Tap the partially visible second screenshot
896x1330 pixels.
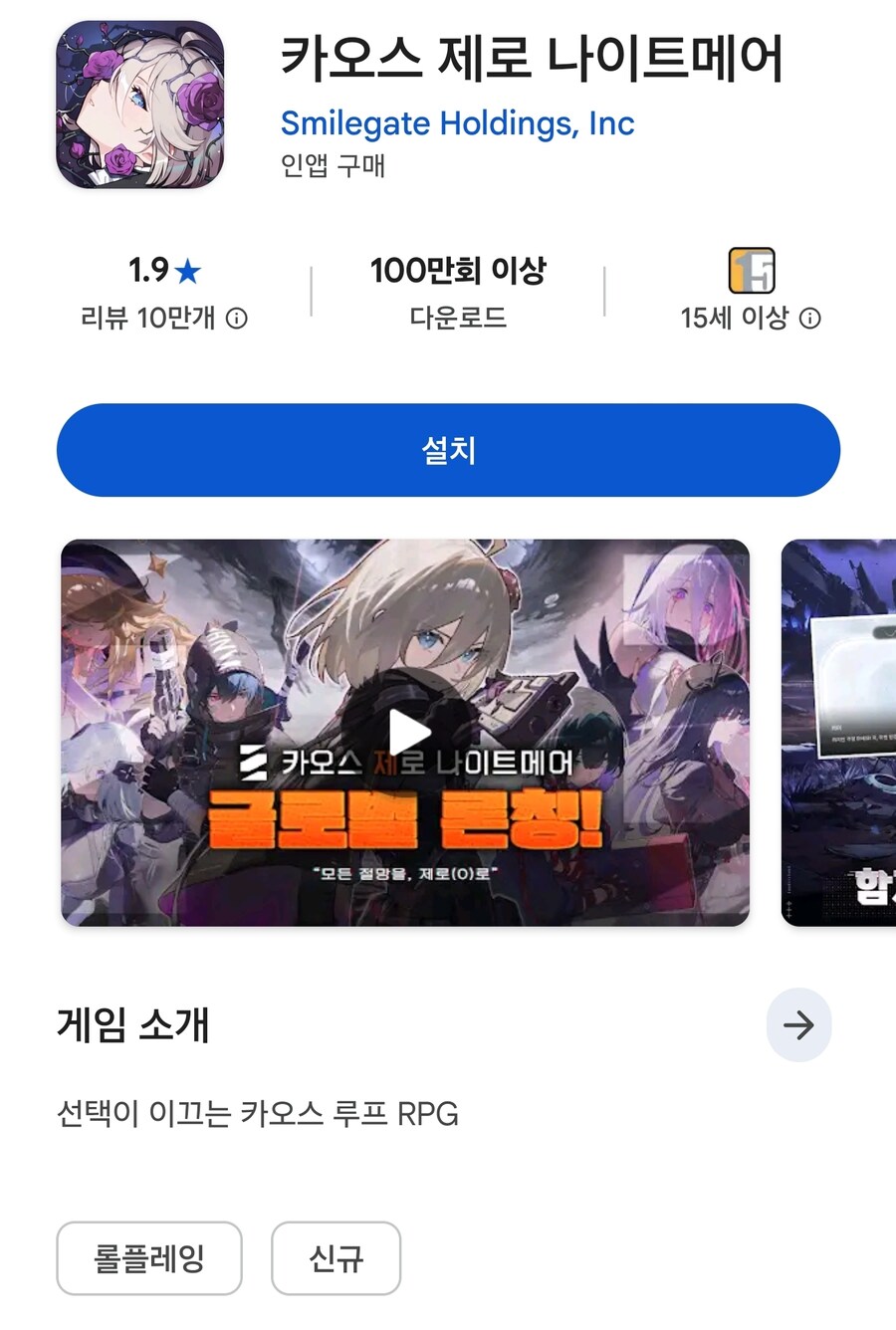(839, 734)
